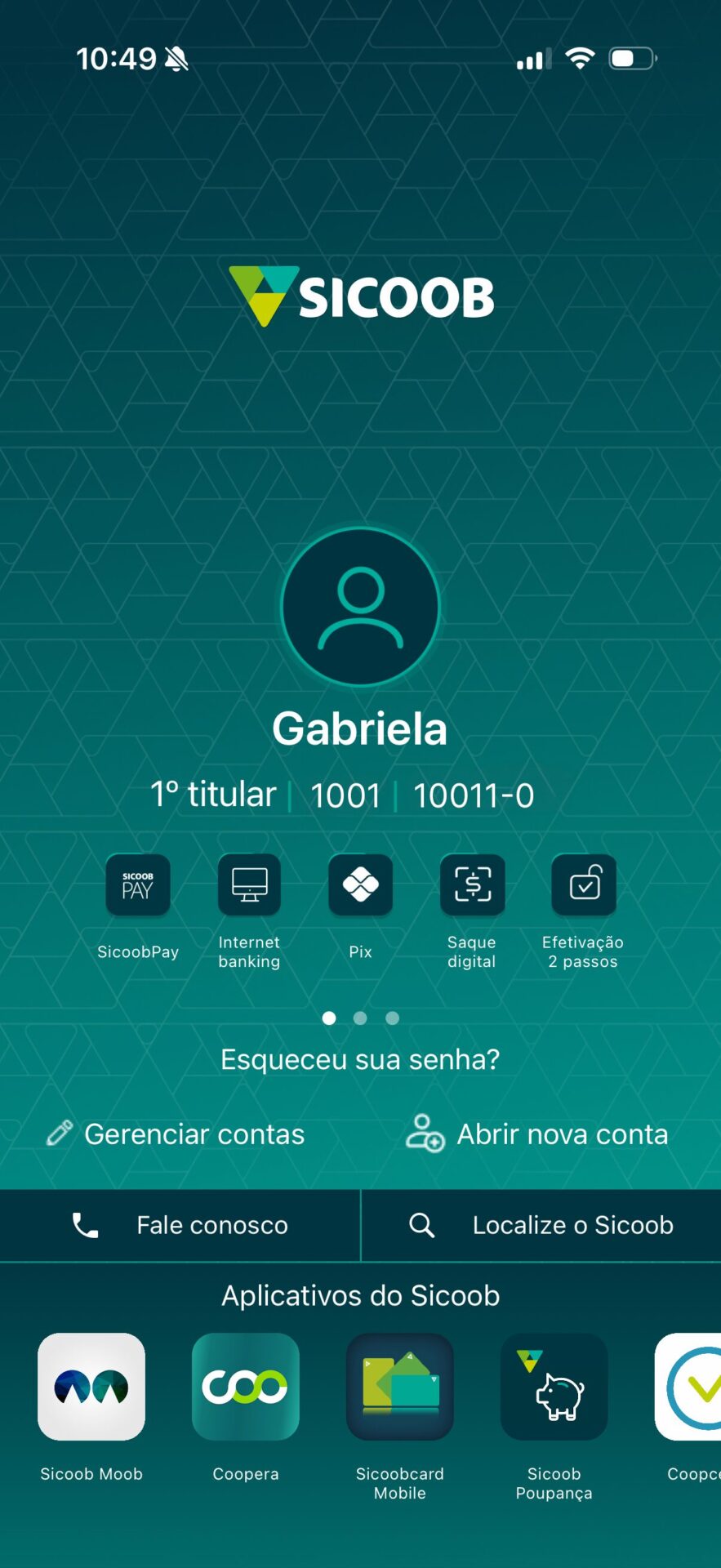The width and height of the screenshot is (721, 1568).
Task: Open the Sicoob Poupança app
Action: point(554,1387)
